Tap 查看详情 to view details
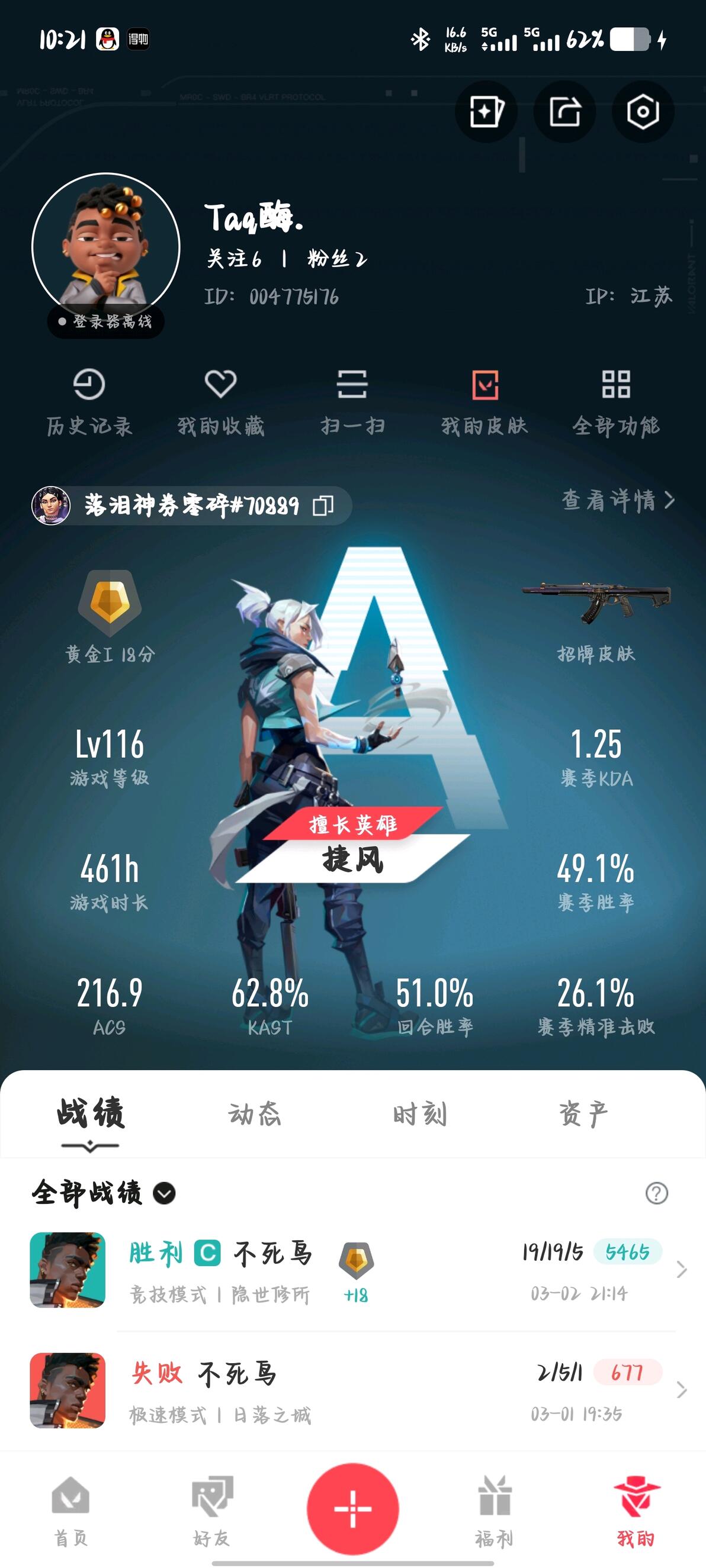The height and width of the screenshot is (1568, 706). (618, 500)
